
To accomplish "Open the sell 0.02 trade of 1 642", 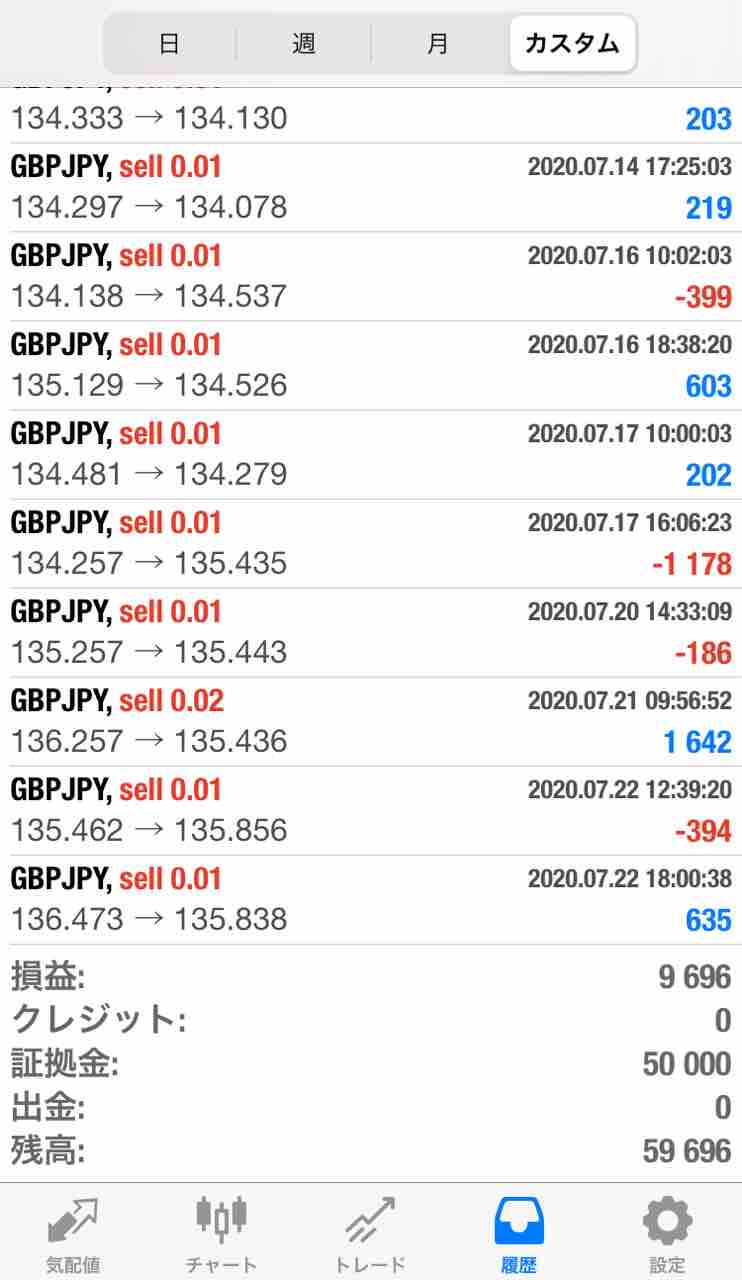I will click(371, 722).
